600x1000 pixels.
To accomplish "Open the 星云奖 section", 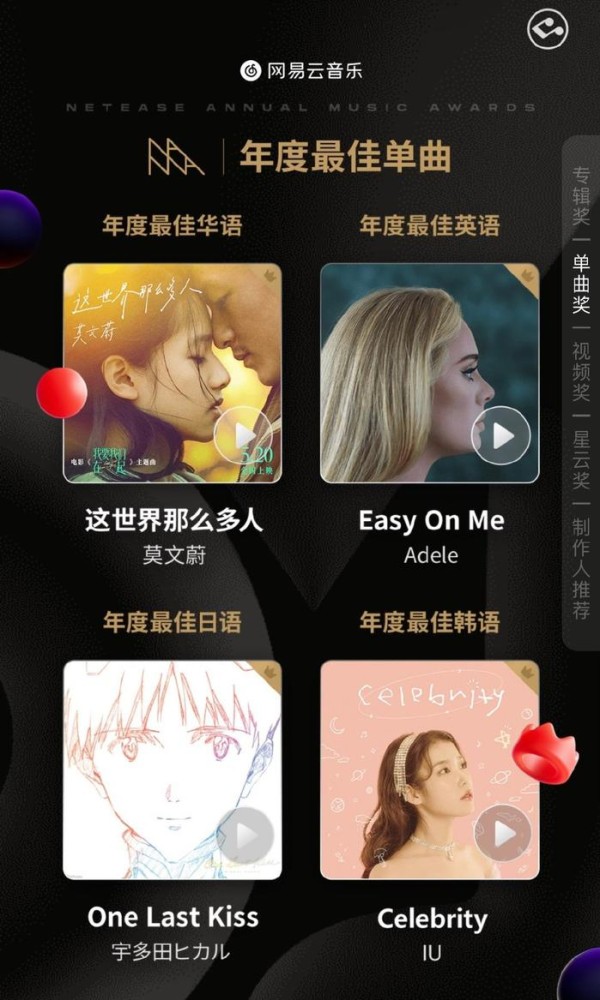I will (x=580, y=459).
